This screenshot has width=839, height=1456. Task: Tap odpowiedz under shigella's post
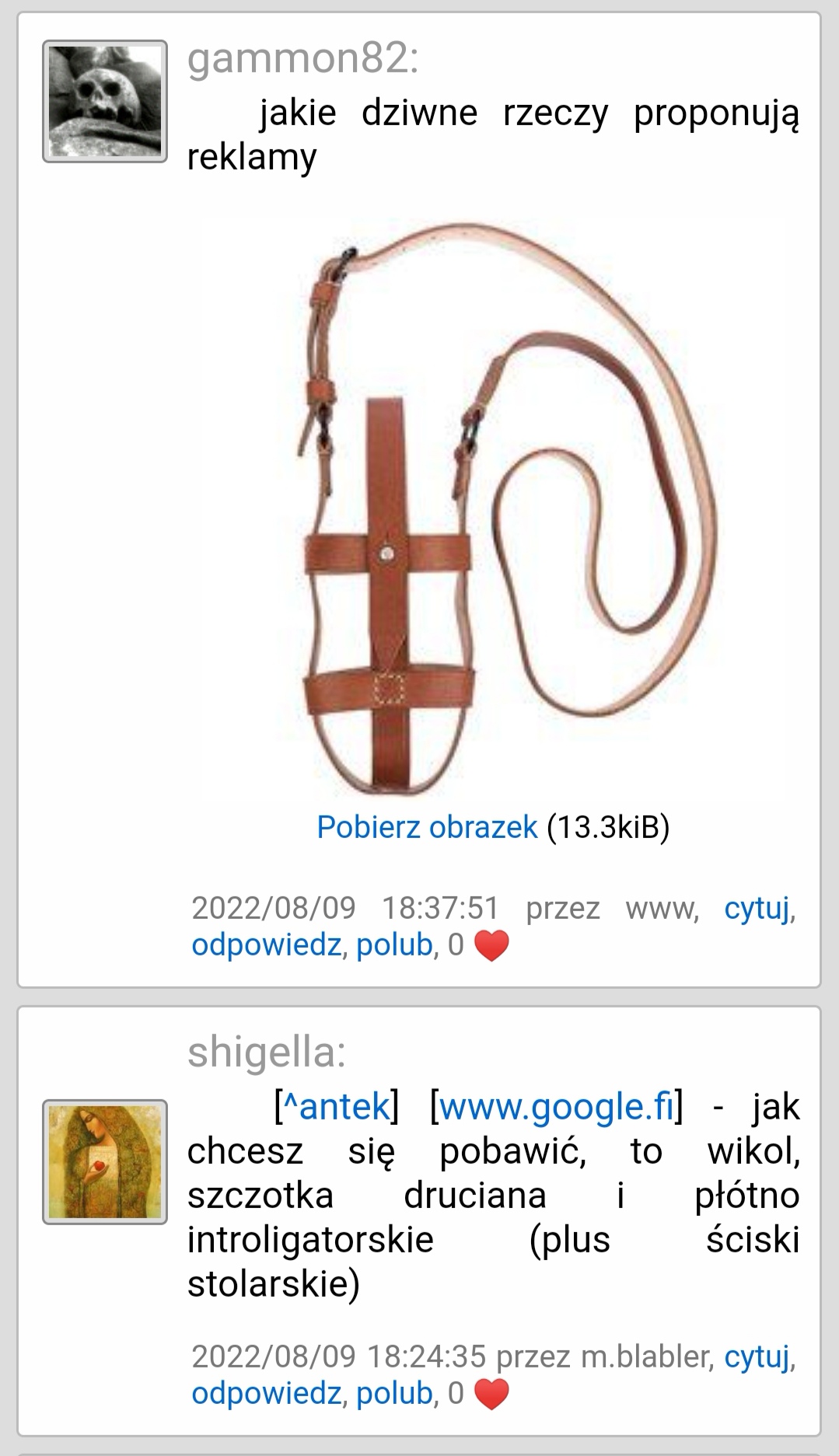point(267,1393)
